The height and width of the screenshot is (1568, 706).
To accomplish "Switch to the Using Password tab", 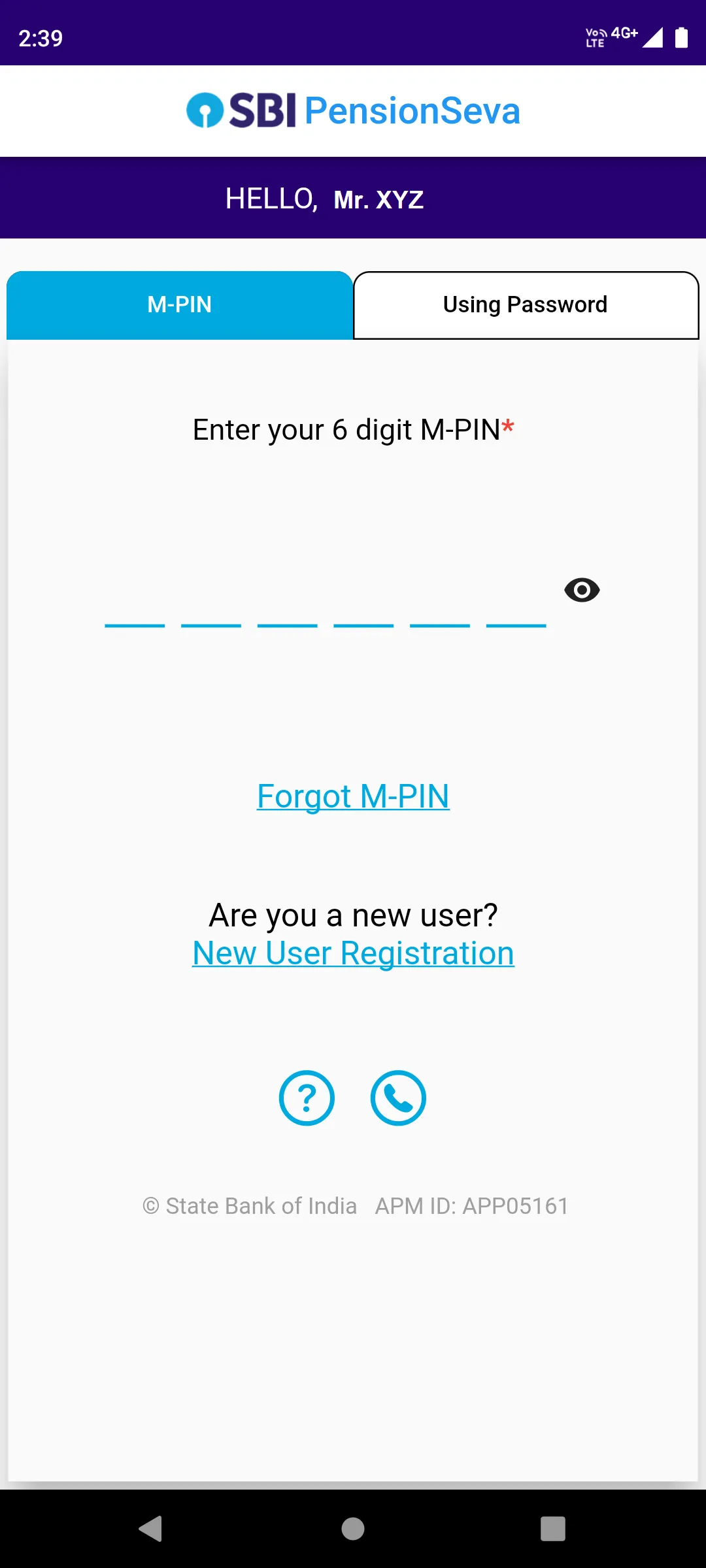I will tap(525, 304).
